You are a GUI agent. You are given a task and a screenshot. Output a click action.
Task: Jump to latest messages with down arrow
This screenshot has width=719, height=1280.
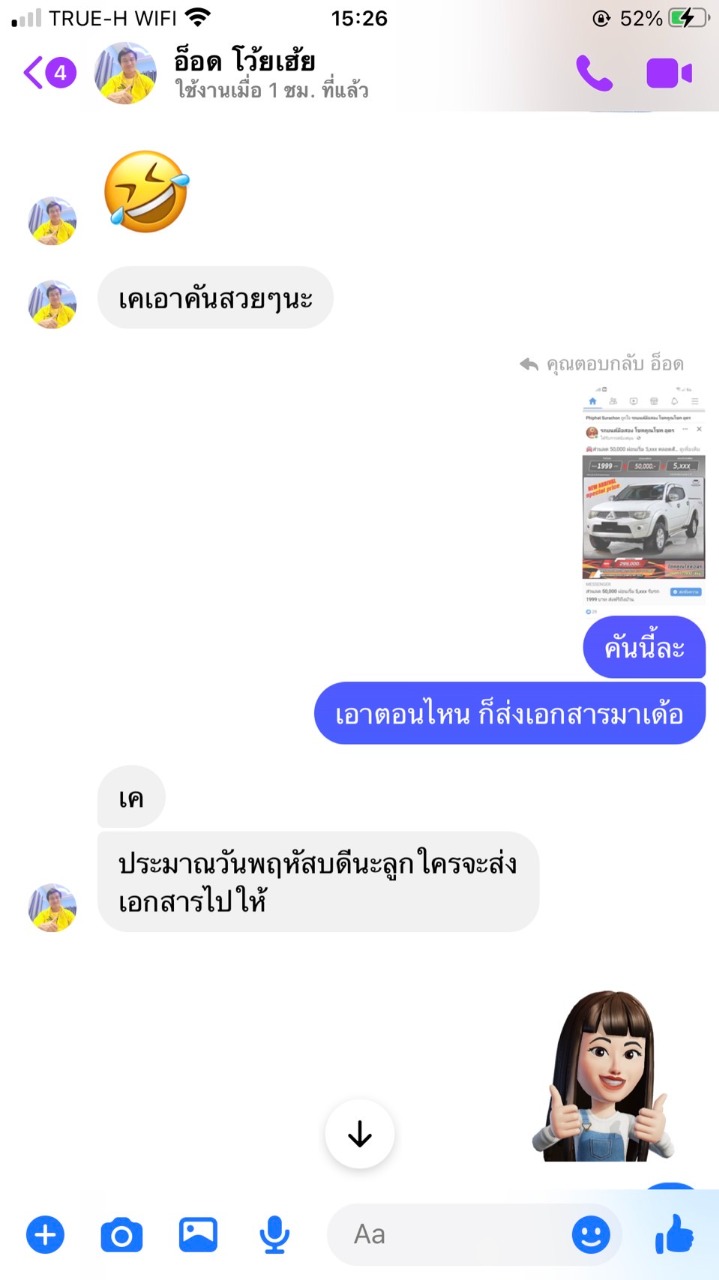point(359,1134)
